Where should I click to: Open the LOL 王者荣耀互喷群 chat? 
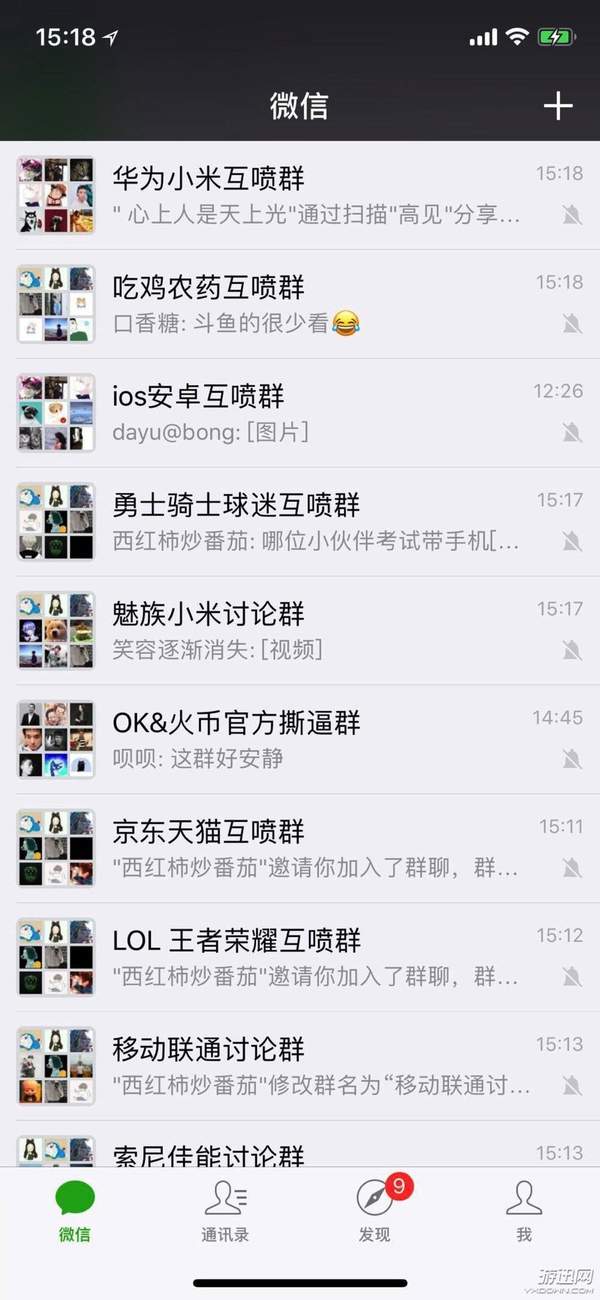[x=300, y=958]
